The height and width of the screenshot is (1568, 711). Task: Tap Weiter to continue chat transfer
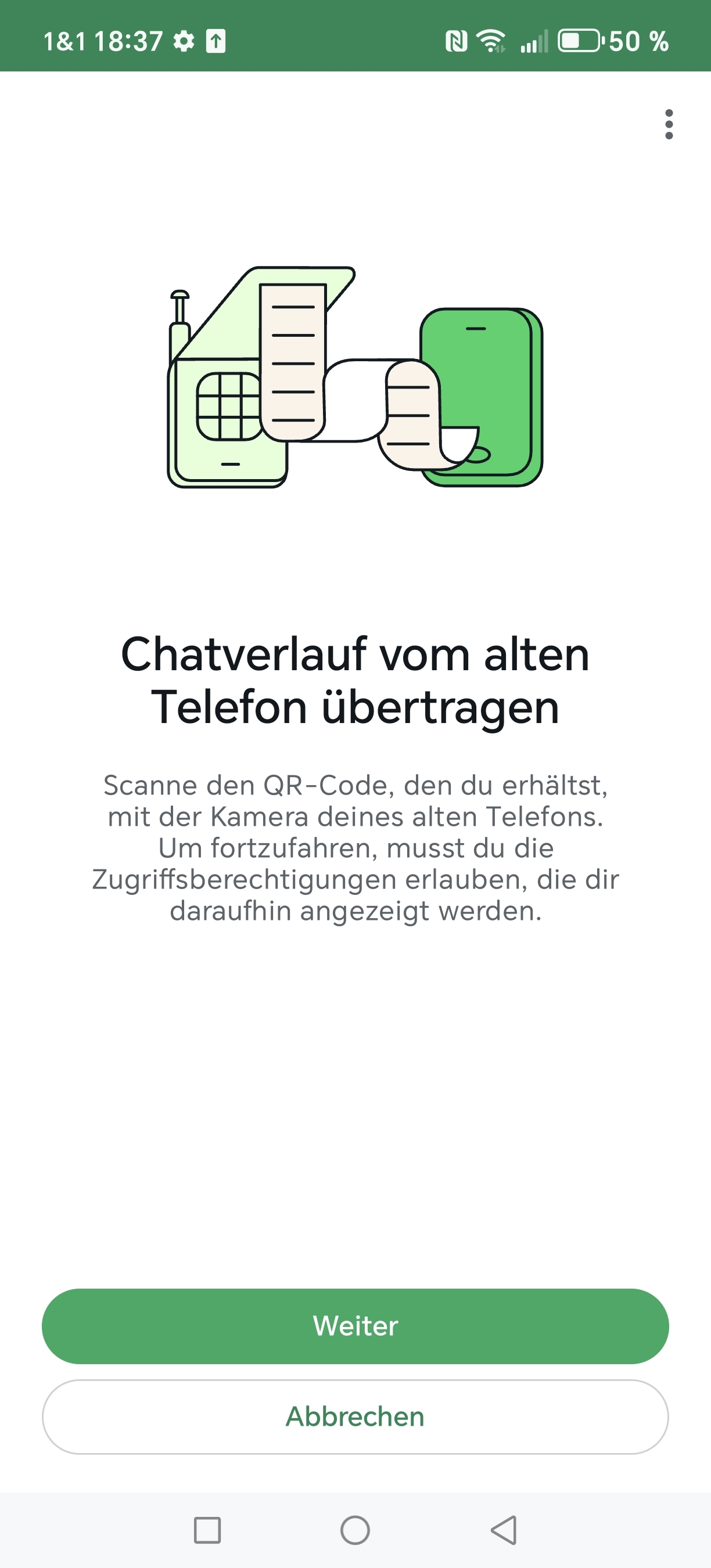click(355, 1326)
